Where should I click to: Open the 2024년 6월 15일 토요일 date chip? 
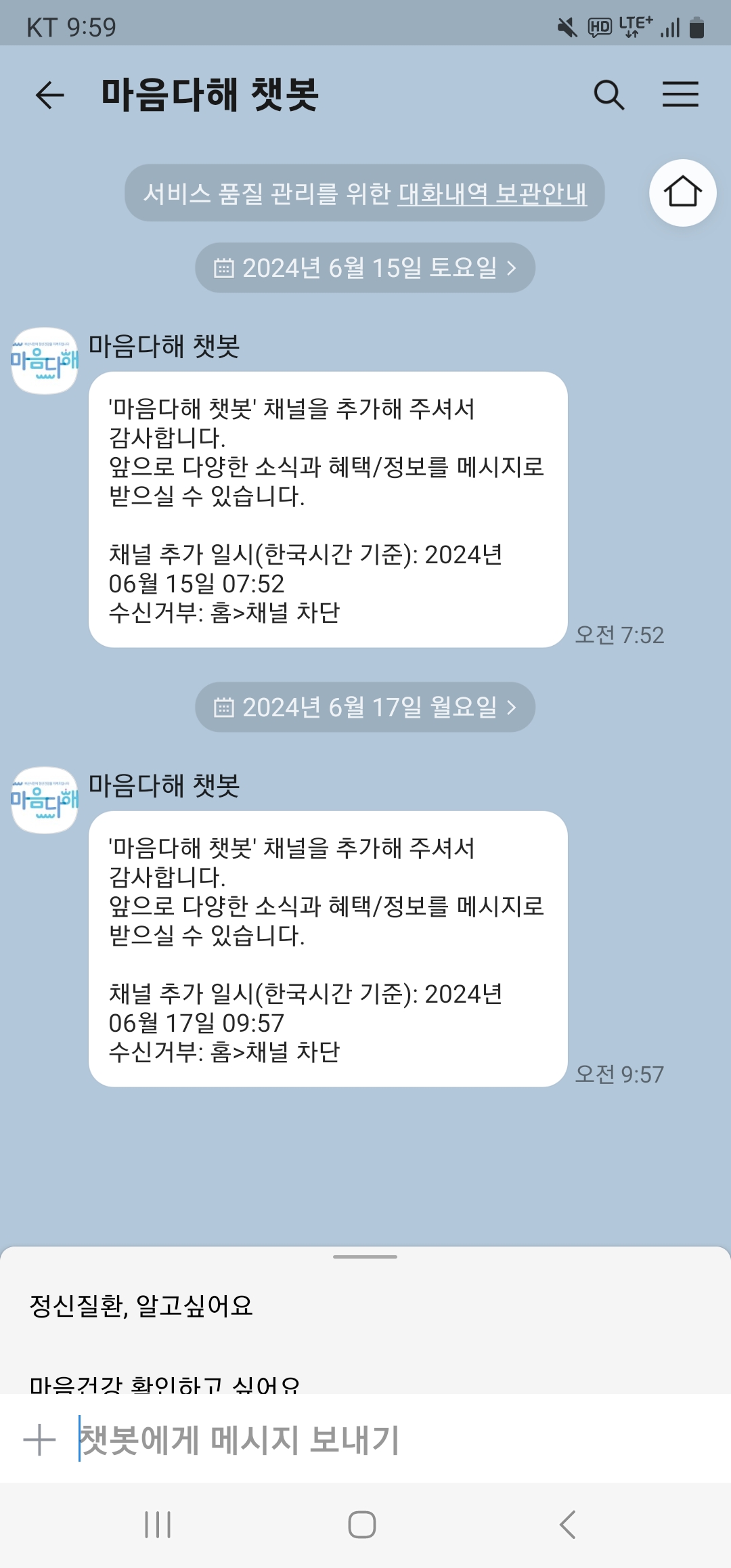click(365, 268)
